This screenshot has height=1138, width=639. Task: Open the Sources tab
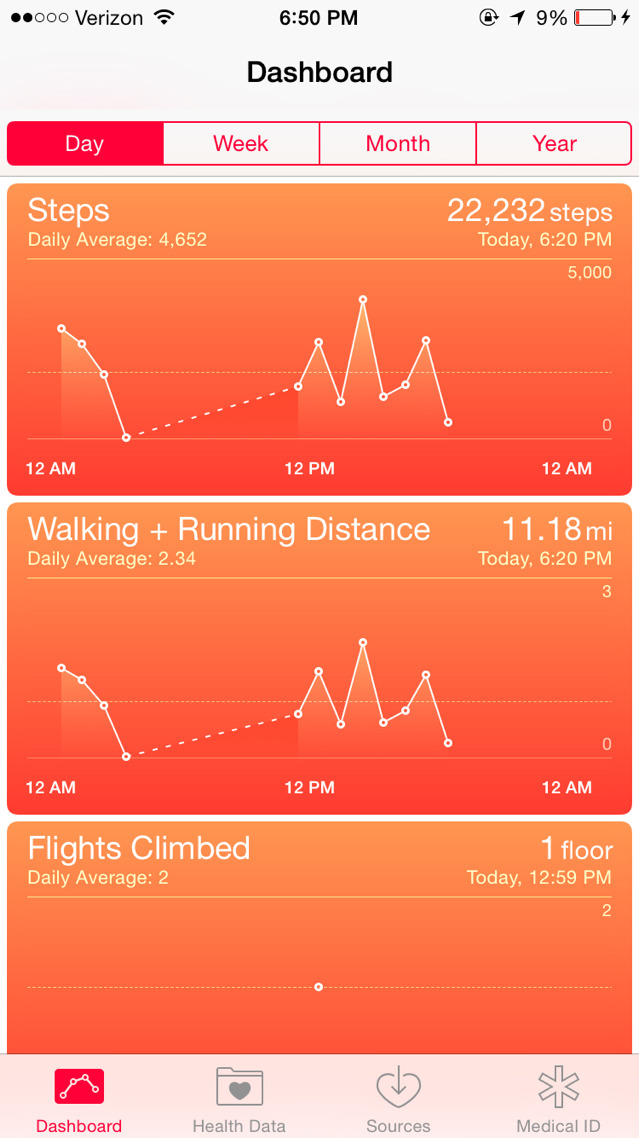pos(398,1098)
